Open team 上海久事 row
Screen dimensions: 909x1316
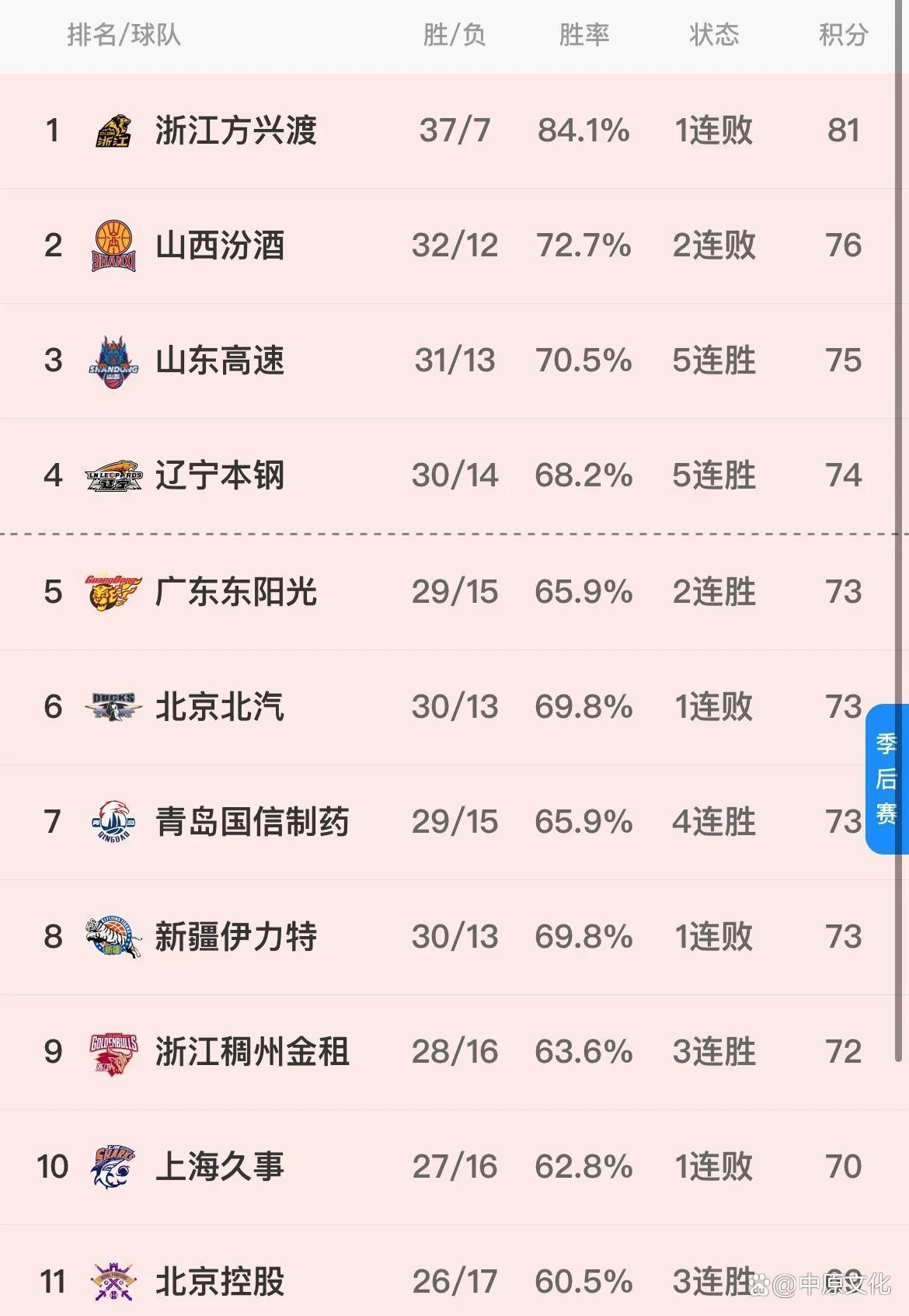click(x=220, y=1167)
